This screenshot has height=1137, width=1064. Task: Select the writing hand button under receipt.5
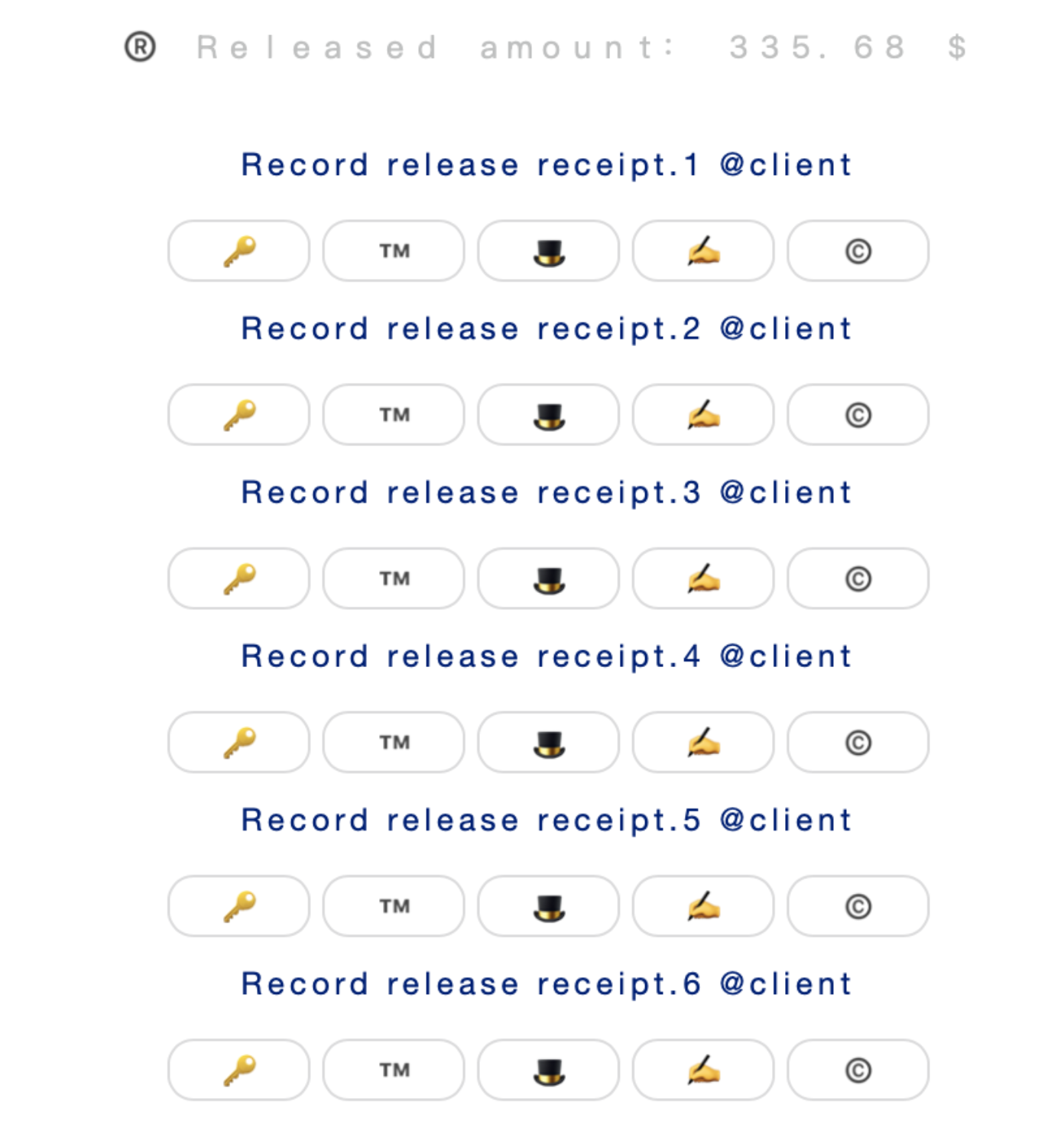703,906
